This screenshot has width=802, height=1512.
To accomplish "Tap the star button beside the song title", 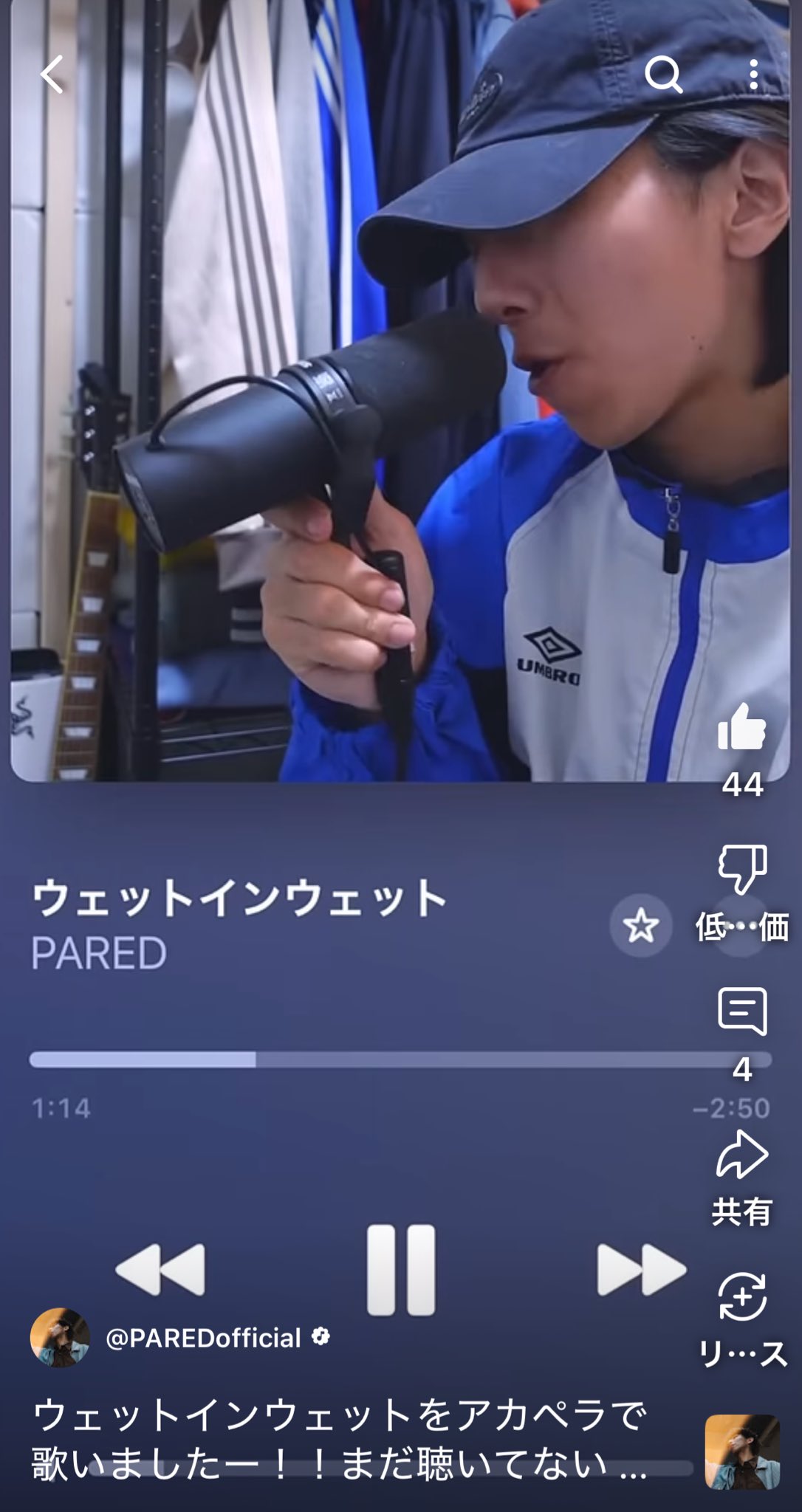I will (x=640, y=926).
